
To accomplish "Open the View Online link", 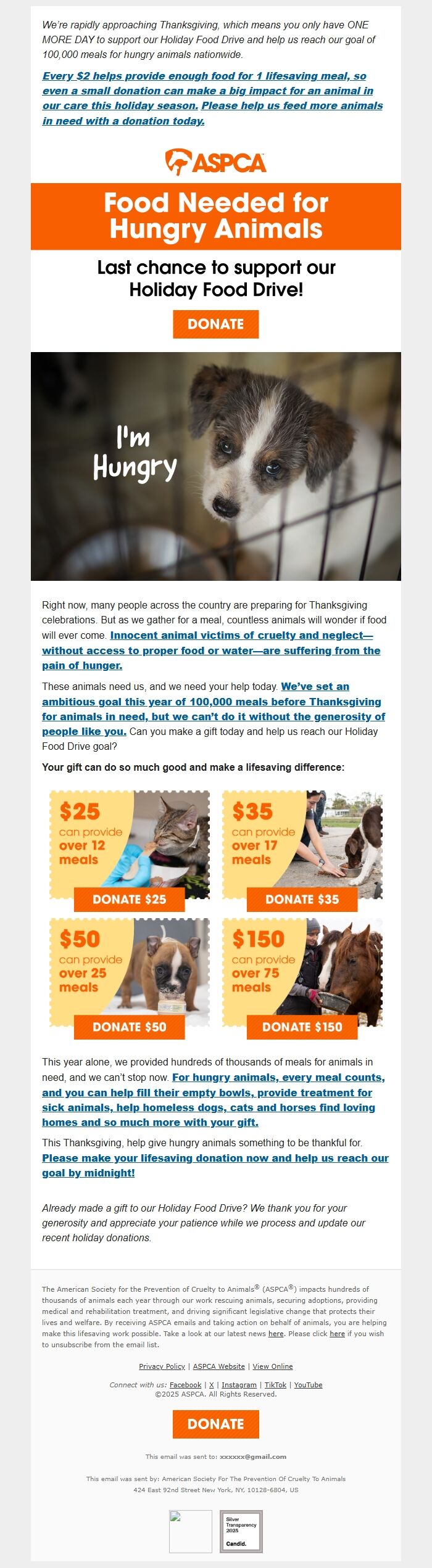I will [x=272, y=1366].
